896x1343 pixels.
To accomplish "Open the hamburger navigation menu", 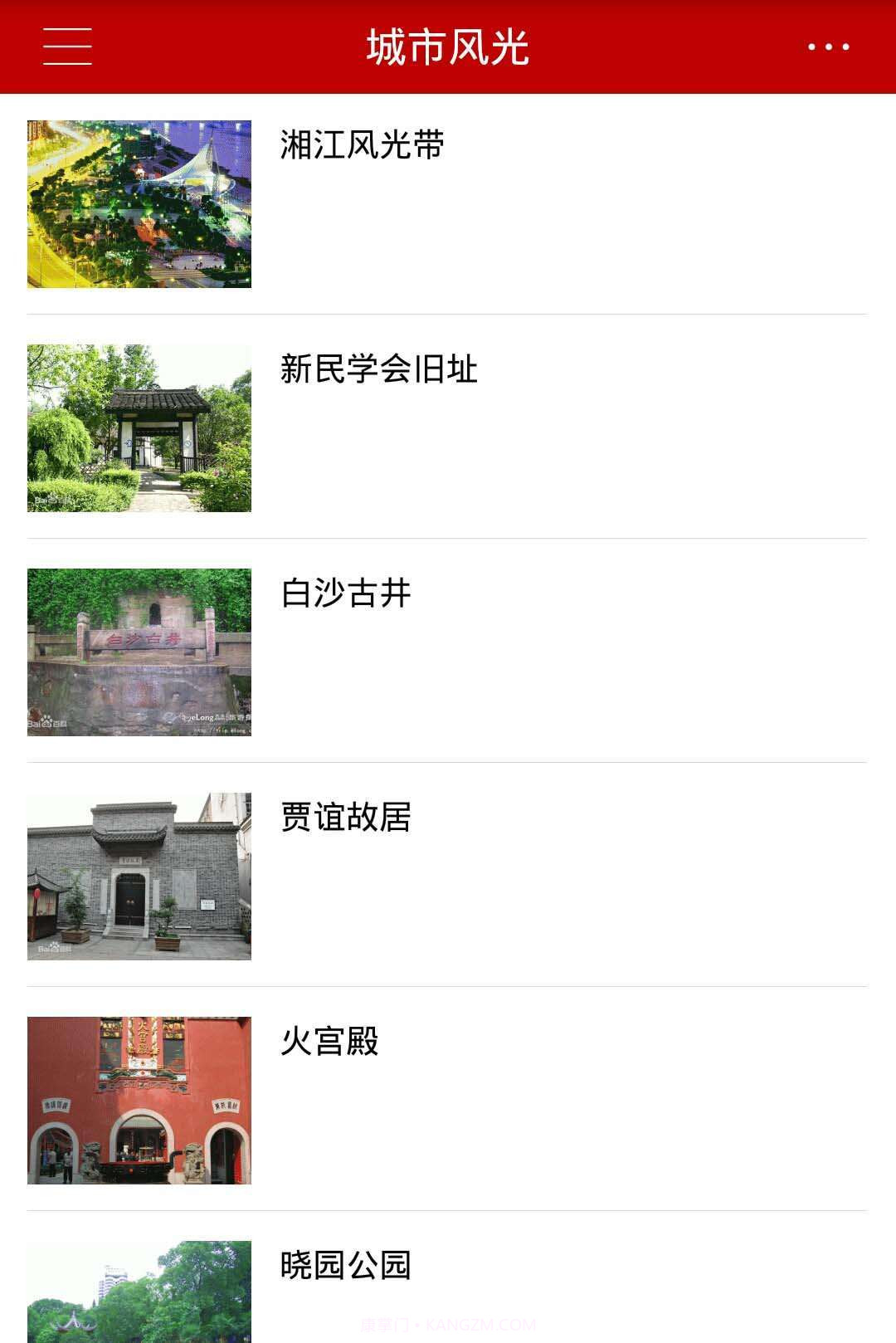I will [66, 47].
